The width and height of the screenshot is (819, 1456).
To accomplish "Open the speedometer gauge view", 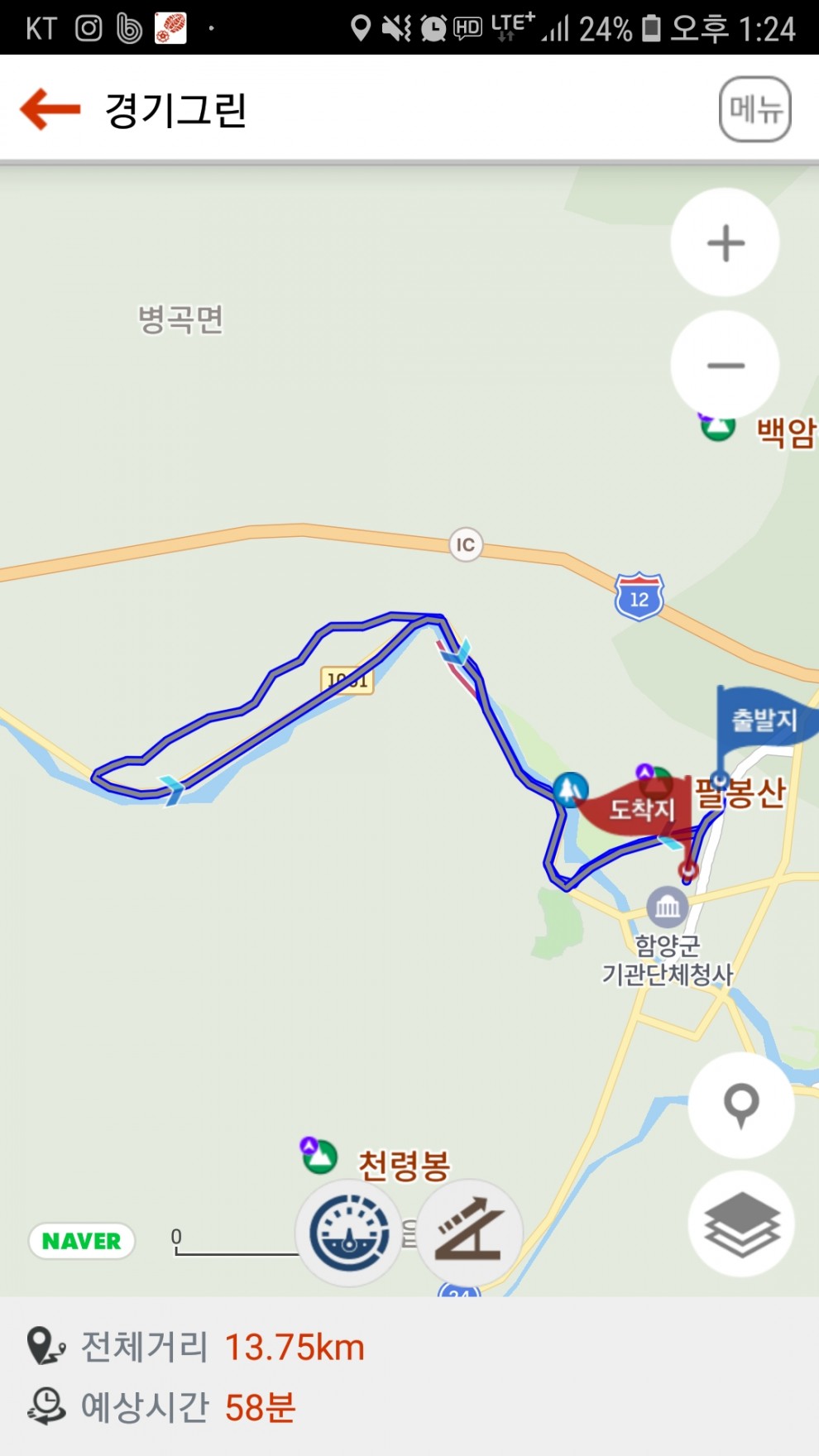I will click(350, 1233).
